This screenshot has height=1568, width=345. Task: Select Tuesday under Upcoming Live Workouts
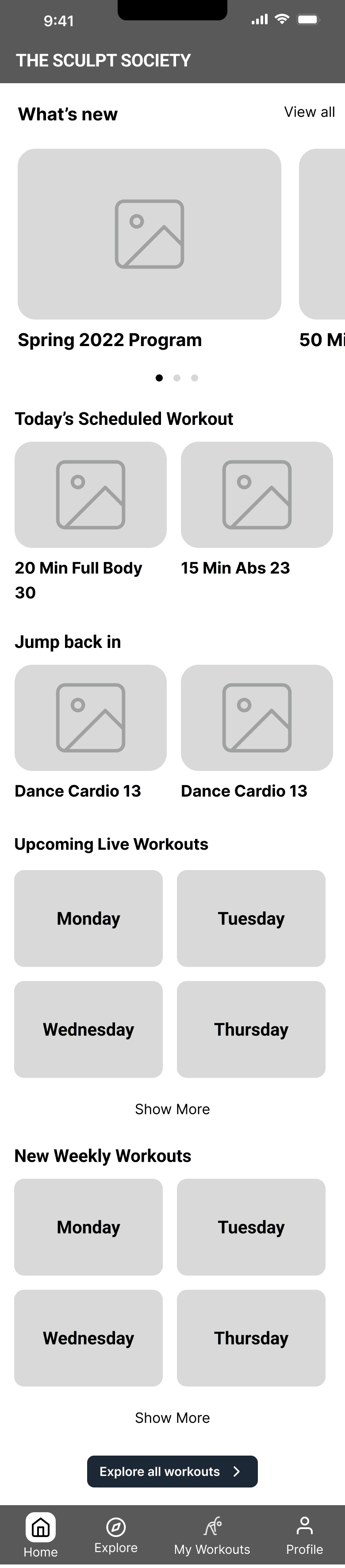click(251, 918)
